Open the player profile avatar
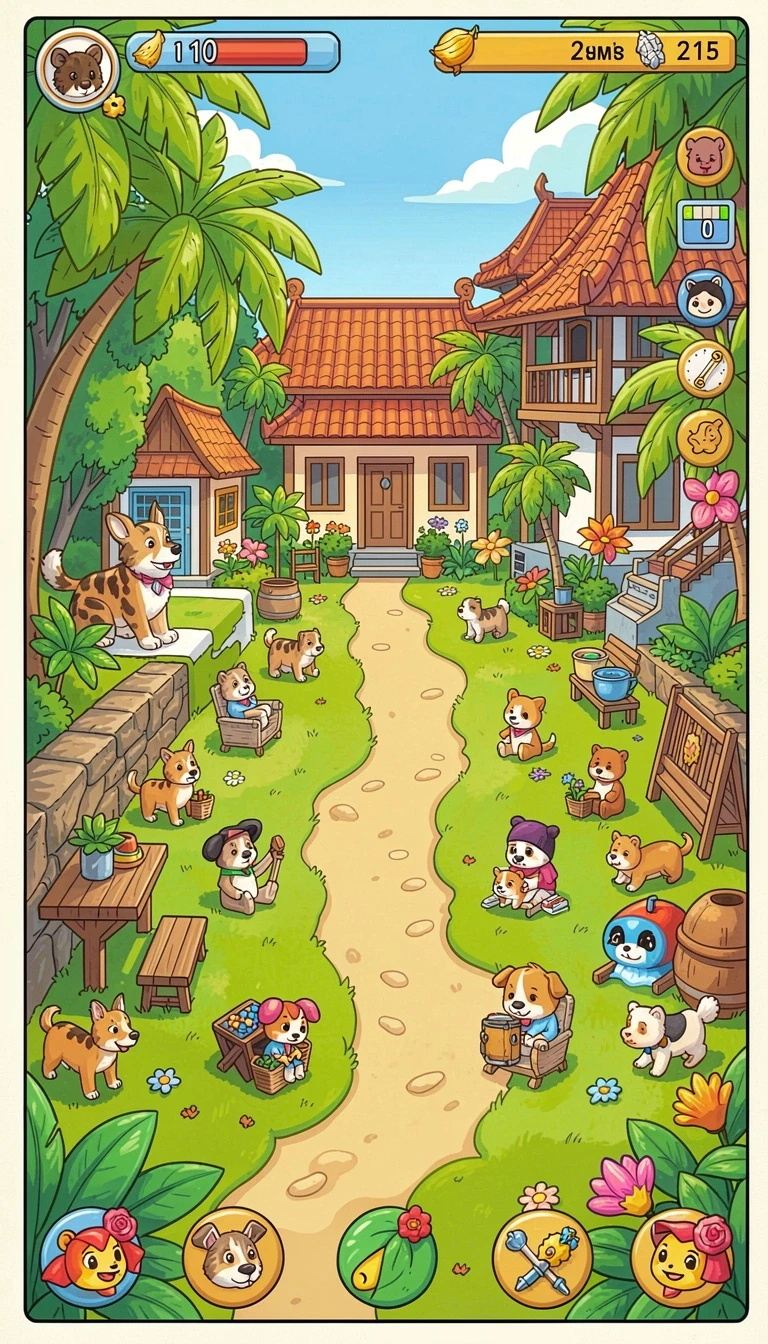This screenshot has width=768, height=1344. [x=77, y=69]
